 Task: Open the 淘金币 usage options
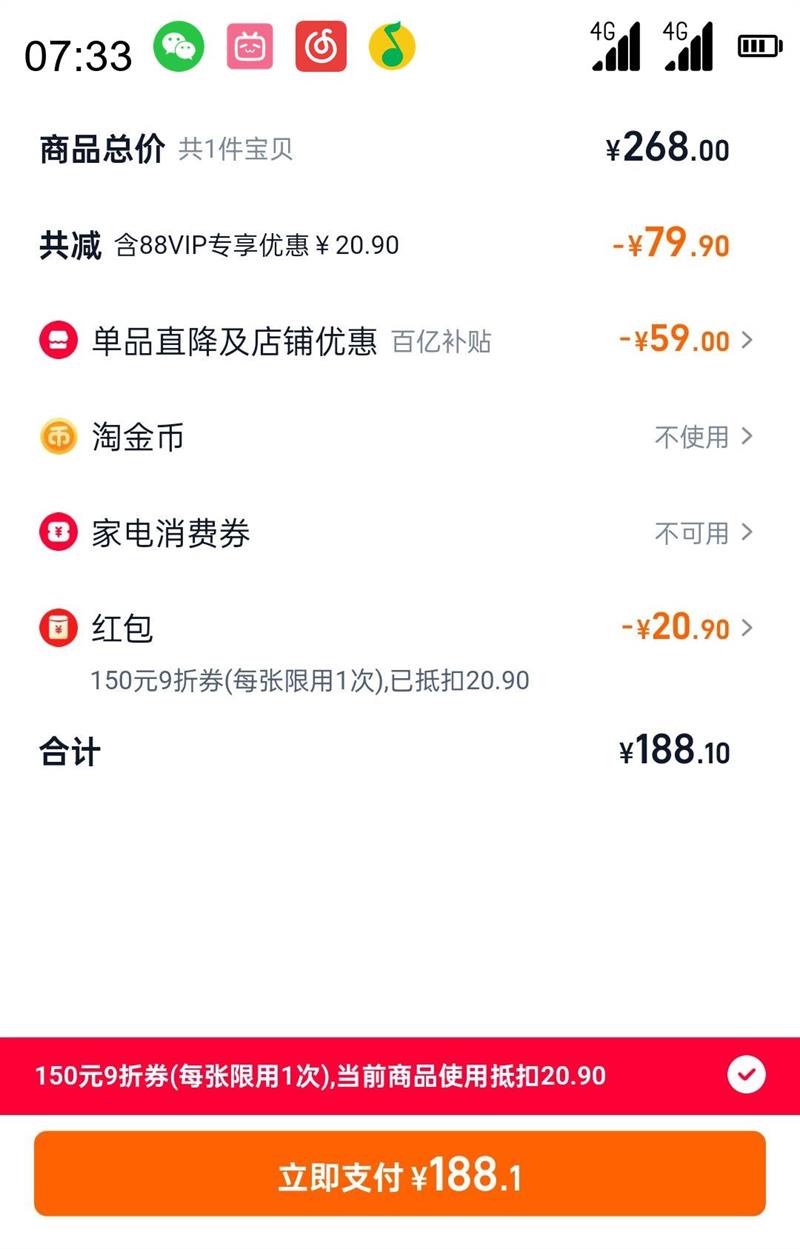coord(400,437)
